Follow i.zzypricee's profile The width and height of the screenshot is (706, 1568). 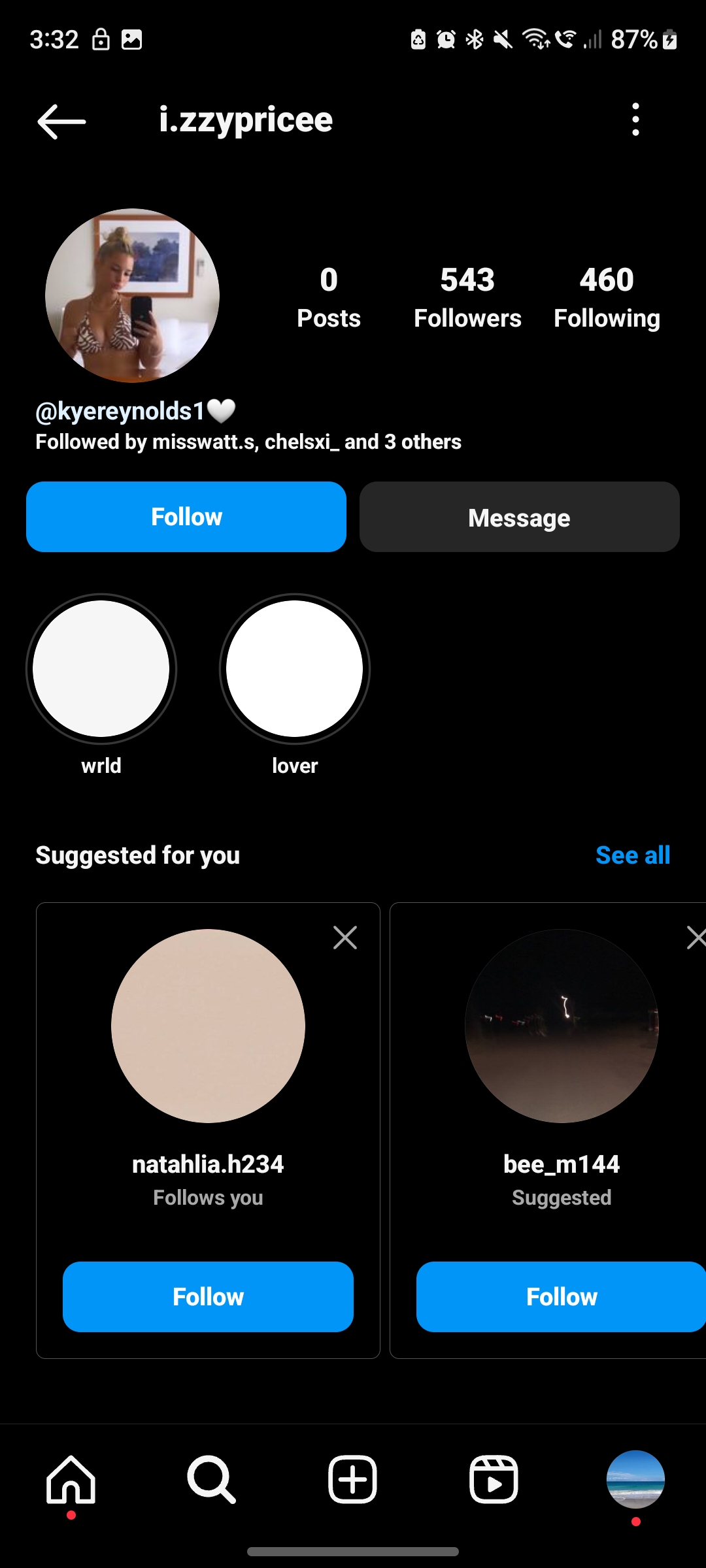[186, 517]
